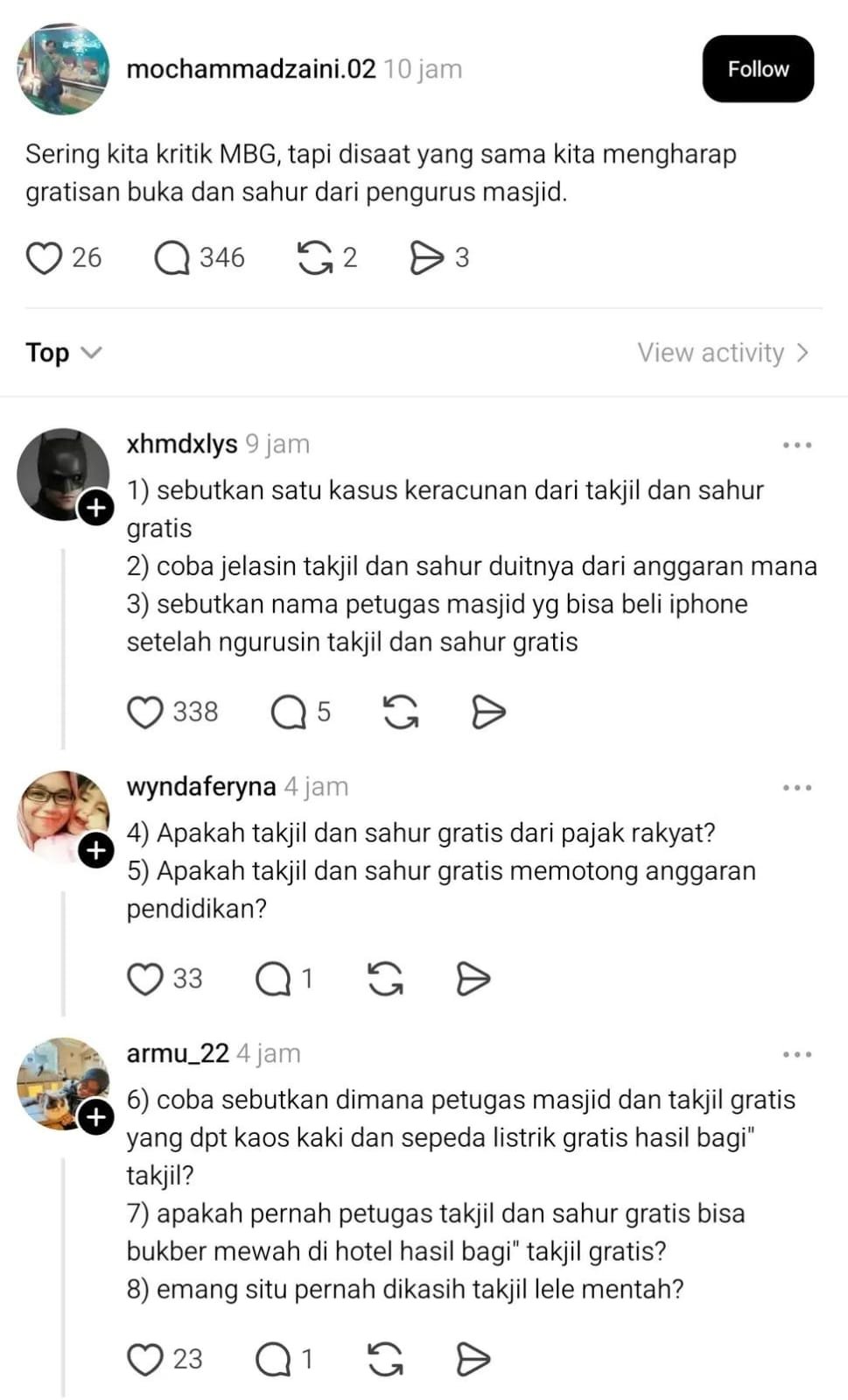
Task: Follow wyndaferyna via avatar plus badge
Action: pyautogui.click(x=95, y=850)
